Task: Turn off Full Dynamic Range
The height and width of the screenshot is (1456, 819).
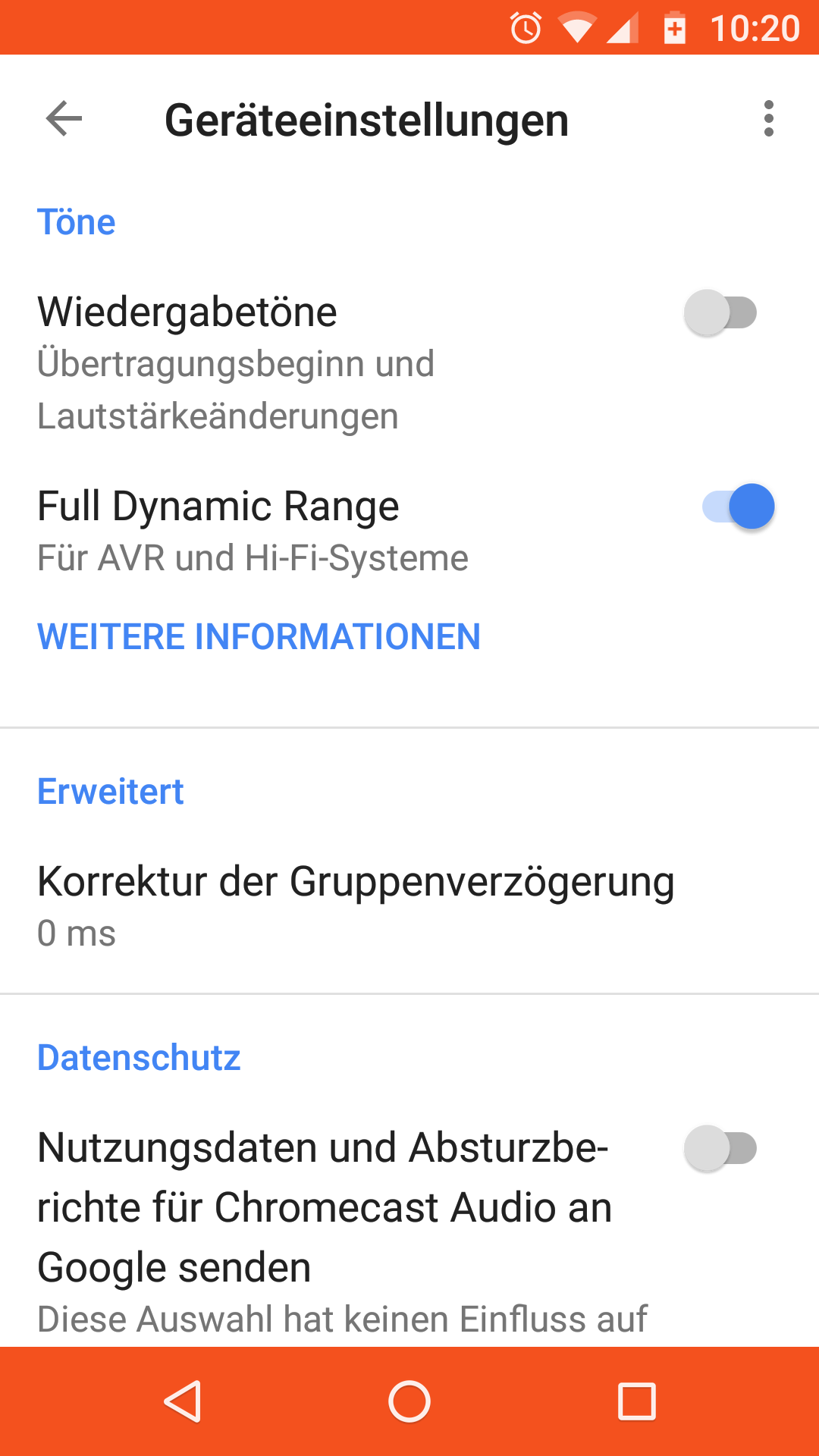Action: pyautogui.click(x=739, y=507)
